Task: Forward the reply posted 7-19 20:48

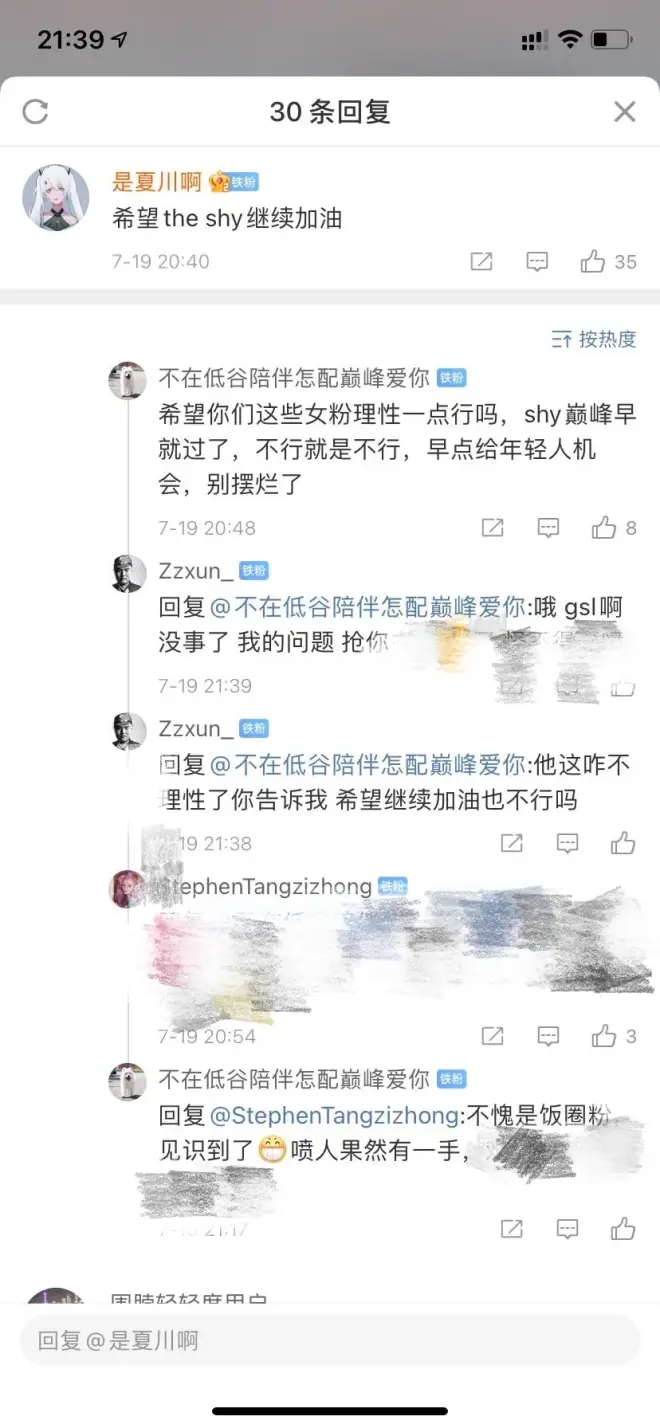Action: 492,528
